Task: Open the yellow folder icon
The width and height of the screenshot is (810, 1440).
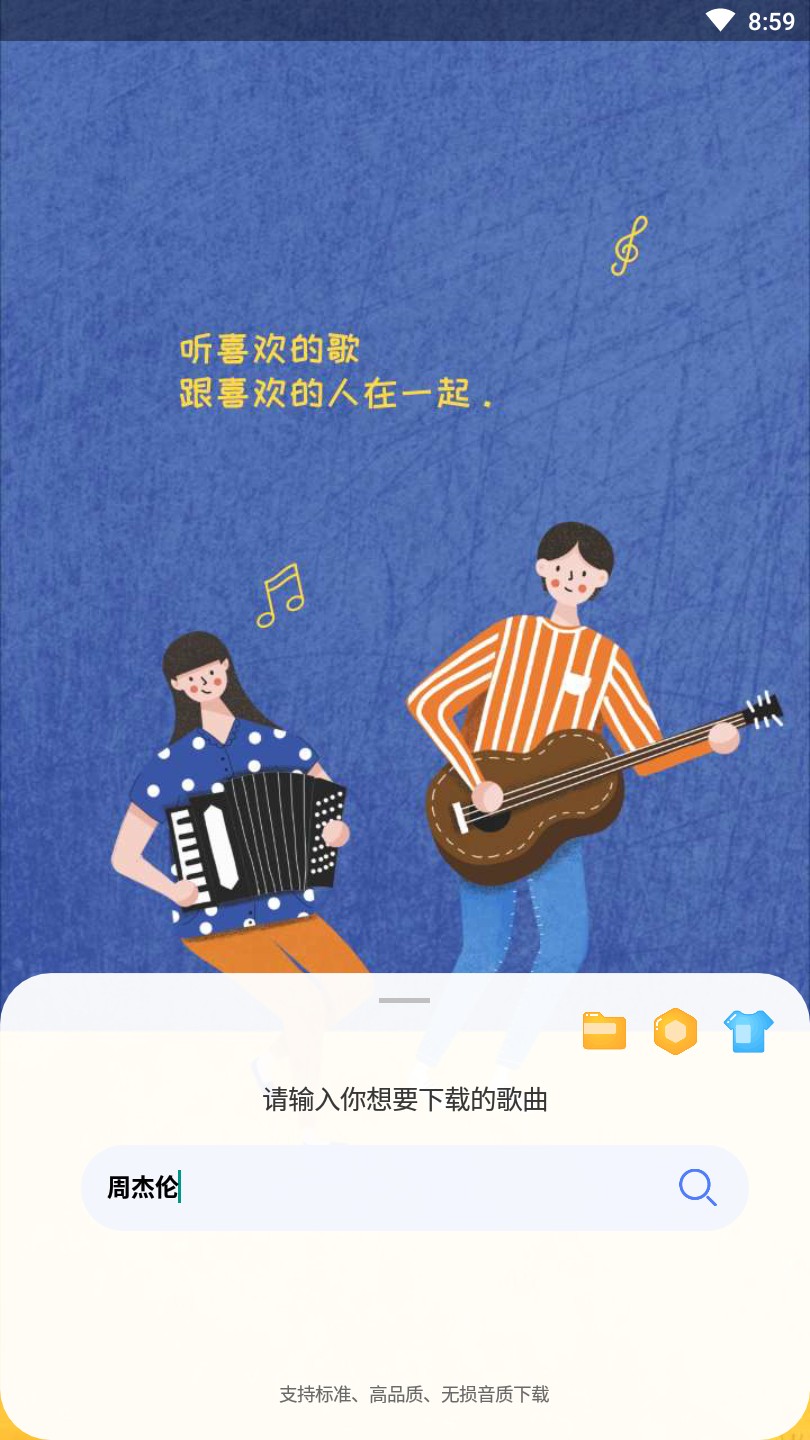Action: (604, 1029)
